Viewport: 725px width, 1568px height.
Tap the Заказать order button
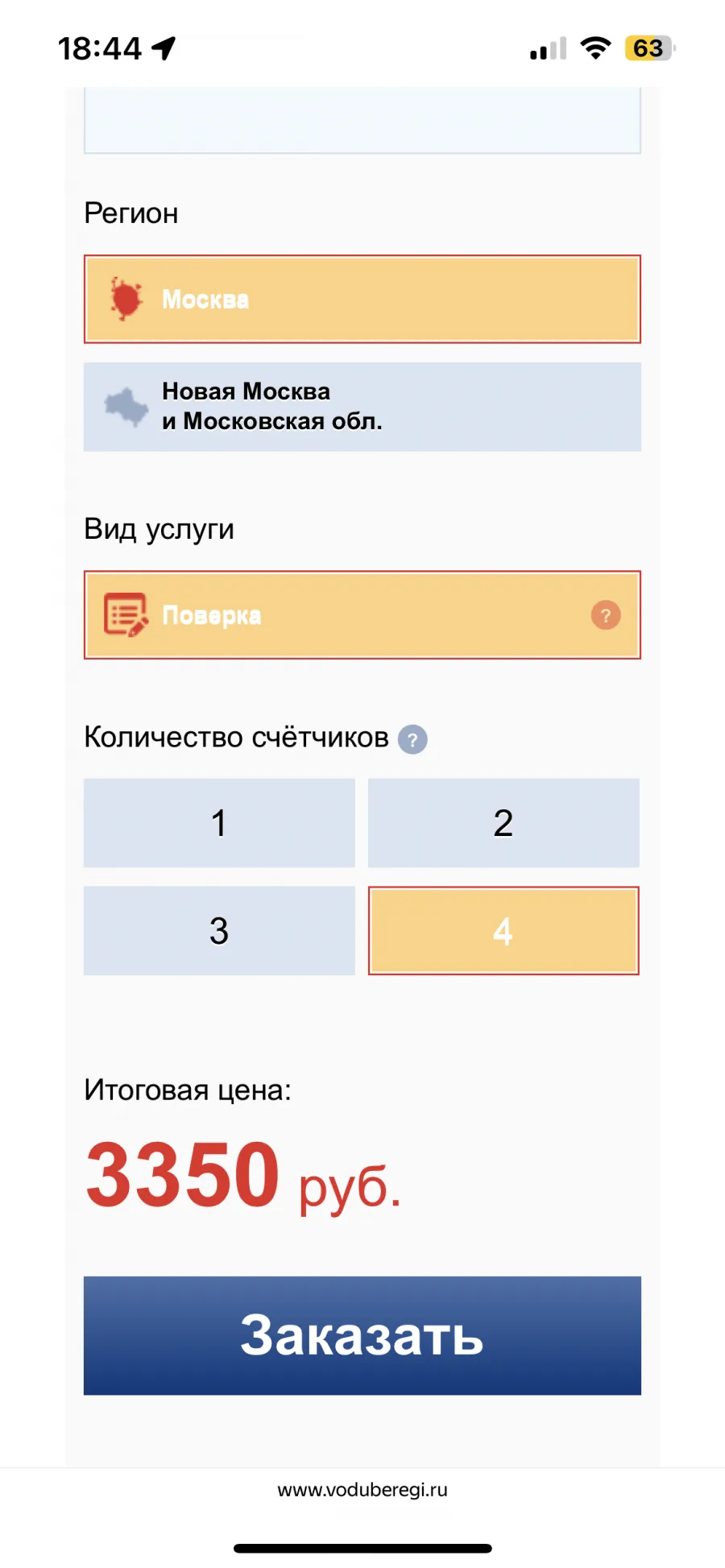click(362, 1335)
